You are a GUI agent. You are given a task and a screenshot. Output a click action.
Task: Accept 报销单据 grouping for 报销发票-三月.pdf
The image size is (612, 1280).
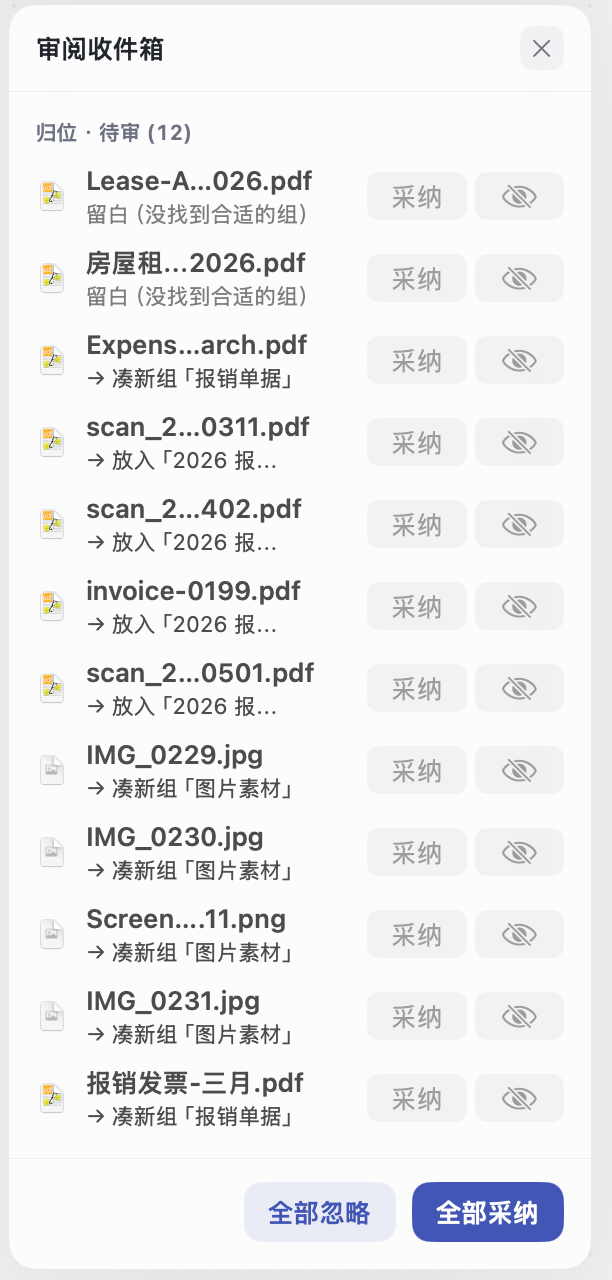417,1098
